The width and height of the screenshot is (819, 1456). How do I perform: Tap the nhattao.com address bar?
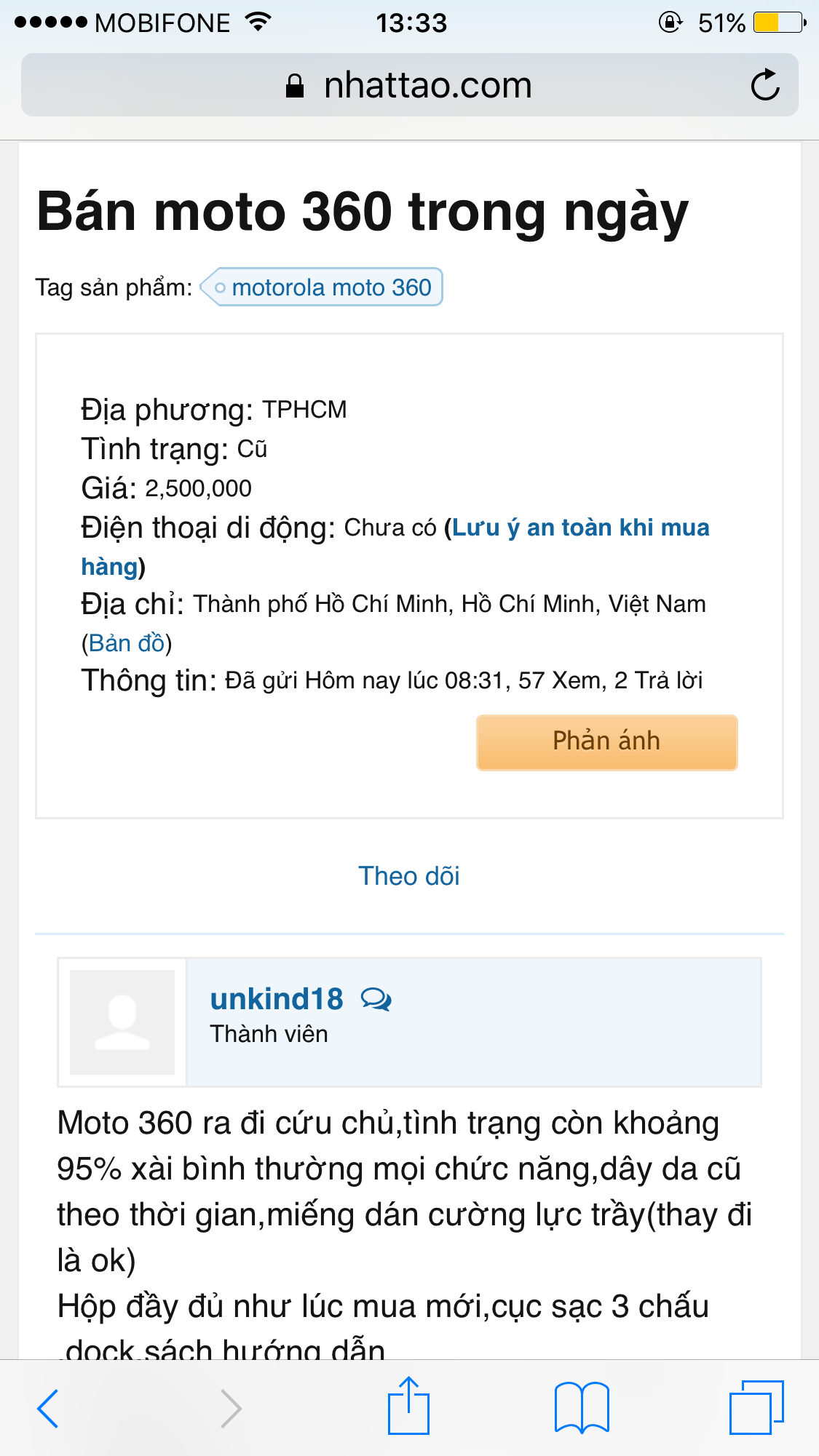point(409,85)
